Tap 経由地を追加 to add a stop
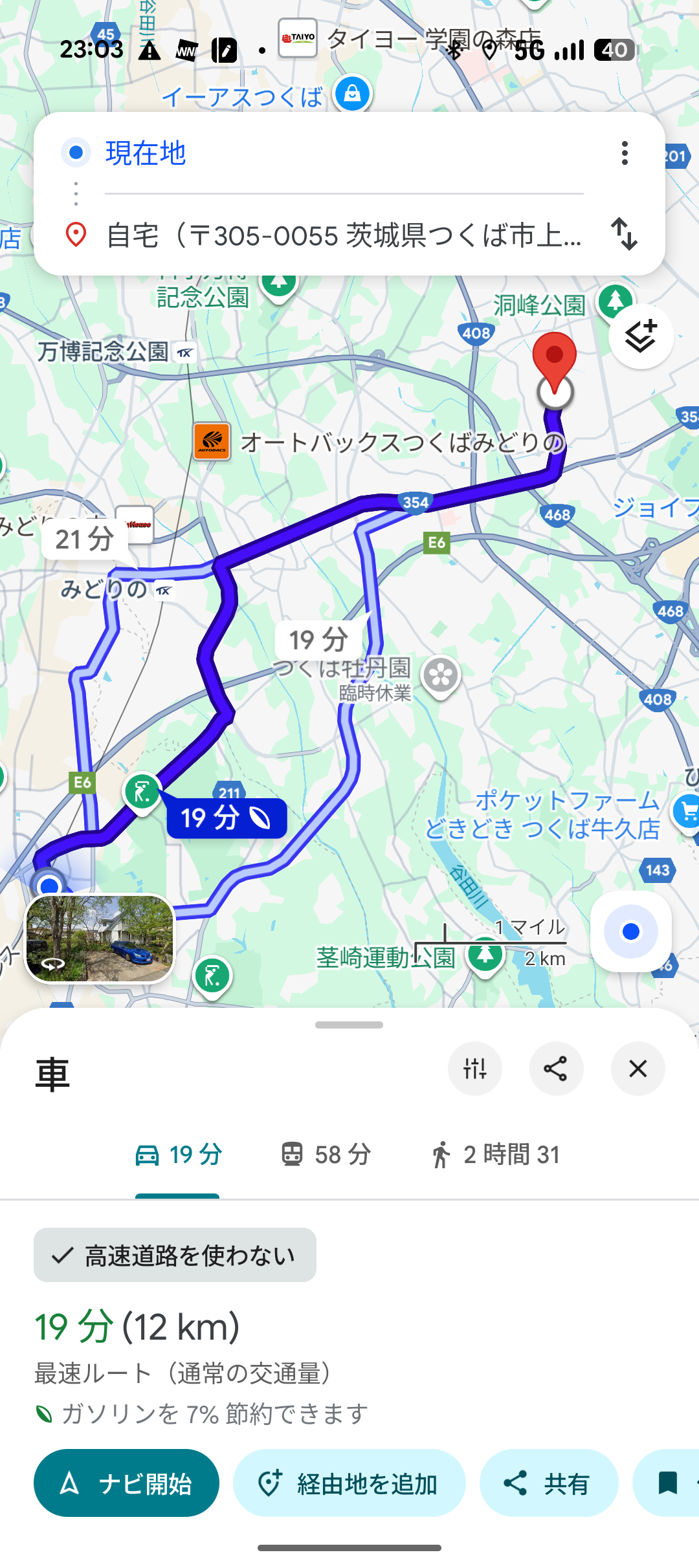Viewport: 699px width, 1568px height. [x=349, y=1483]
